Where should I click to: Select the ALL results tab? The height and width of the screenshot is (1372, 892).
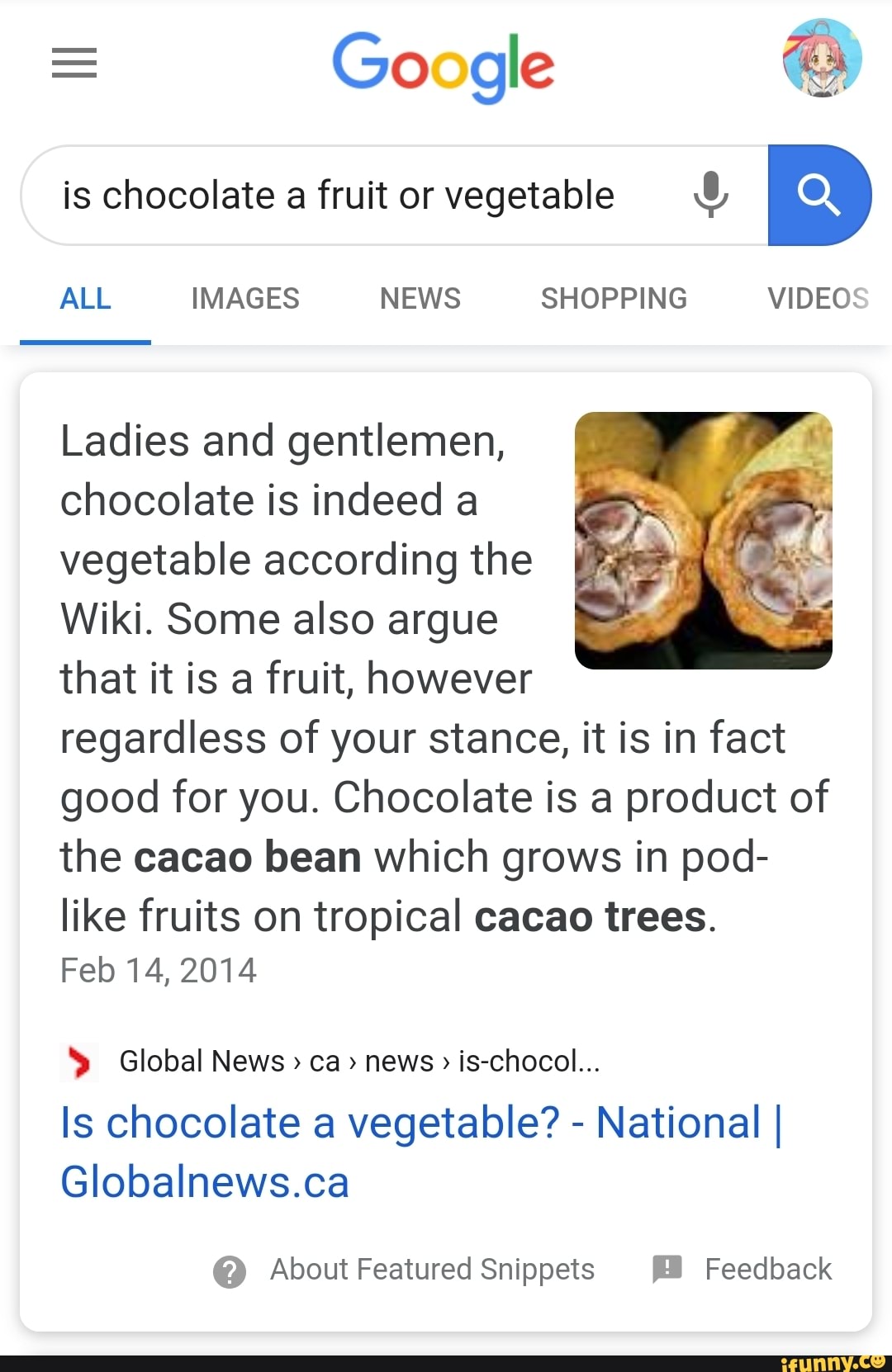[85, 299]
